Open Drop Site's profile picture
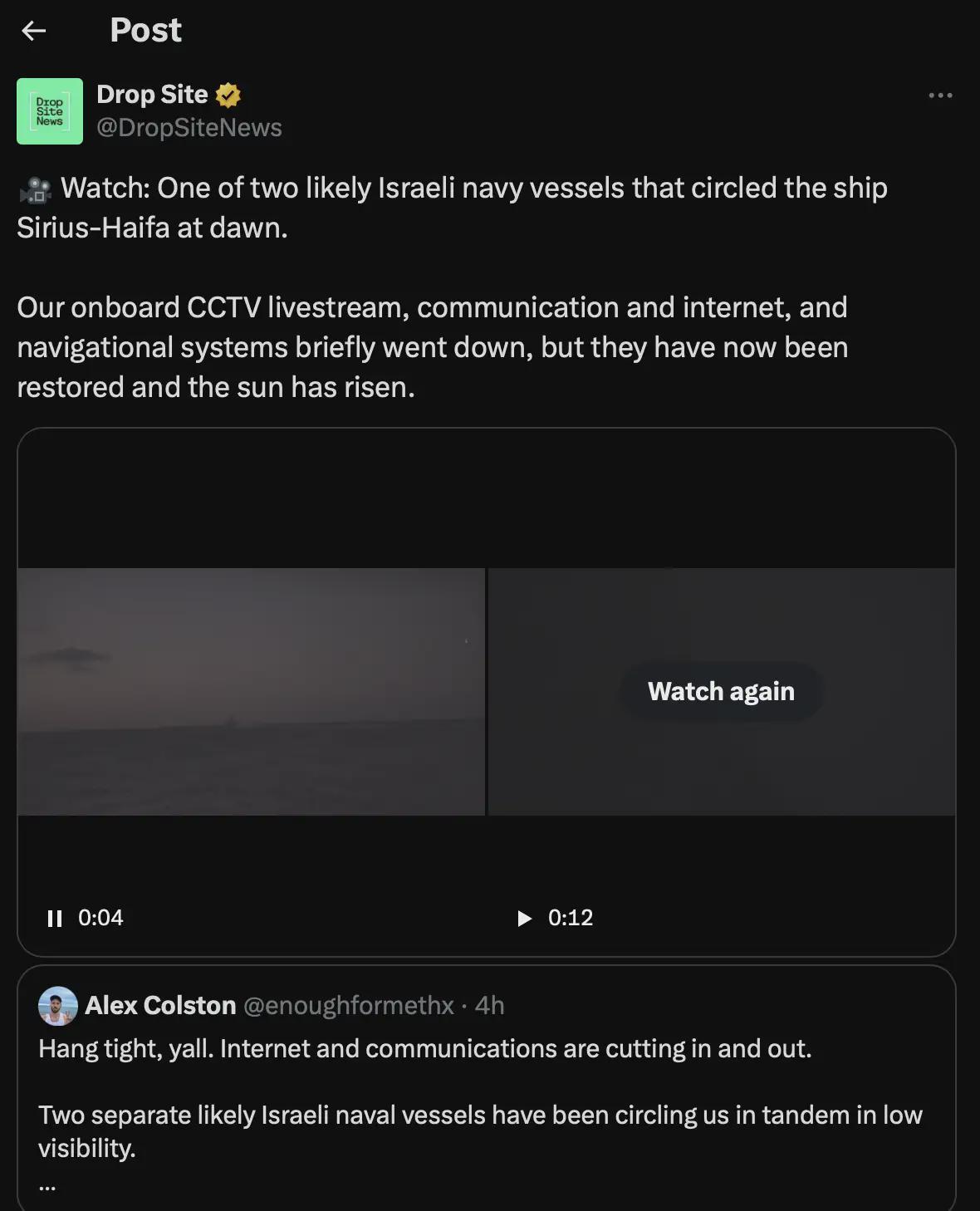This screenshot has height=1211, width=980. [50, 111]
